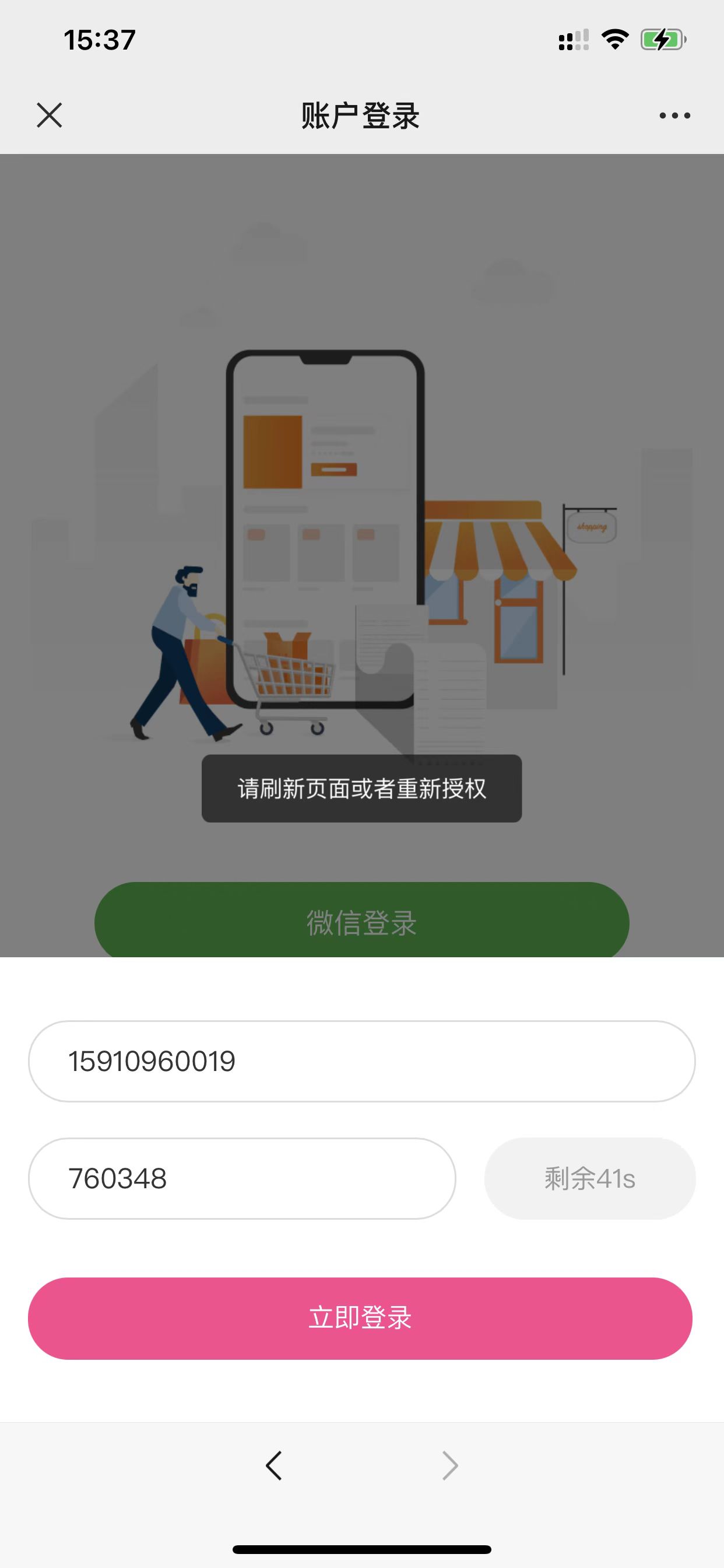Screen dimensions: 724x1568
Task: Edit the phone number field 15910960019
Action: point(361,1061)
